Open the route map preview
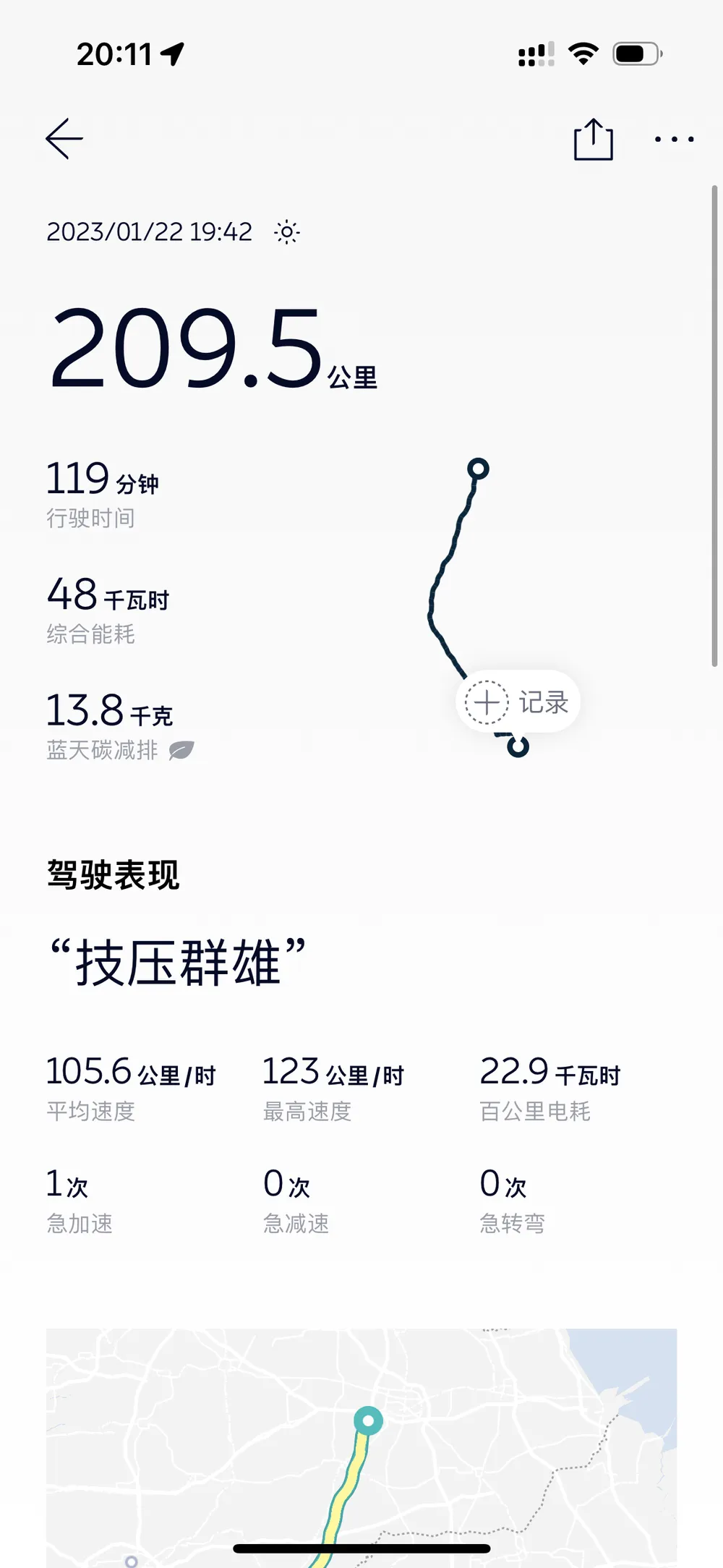Image resolution: width=723 pixels, height=1568 pixels. (x=361, y=1446)
